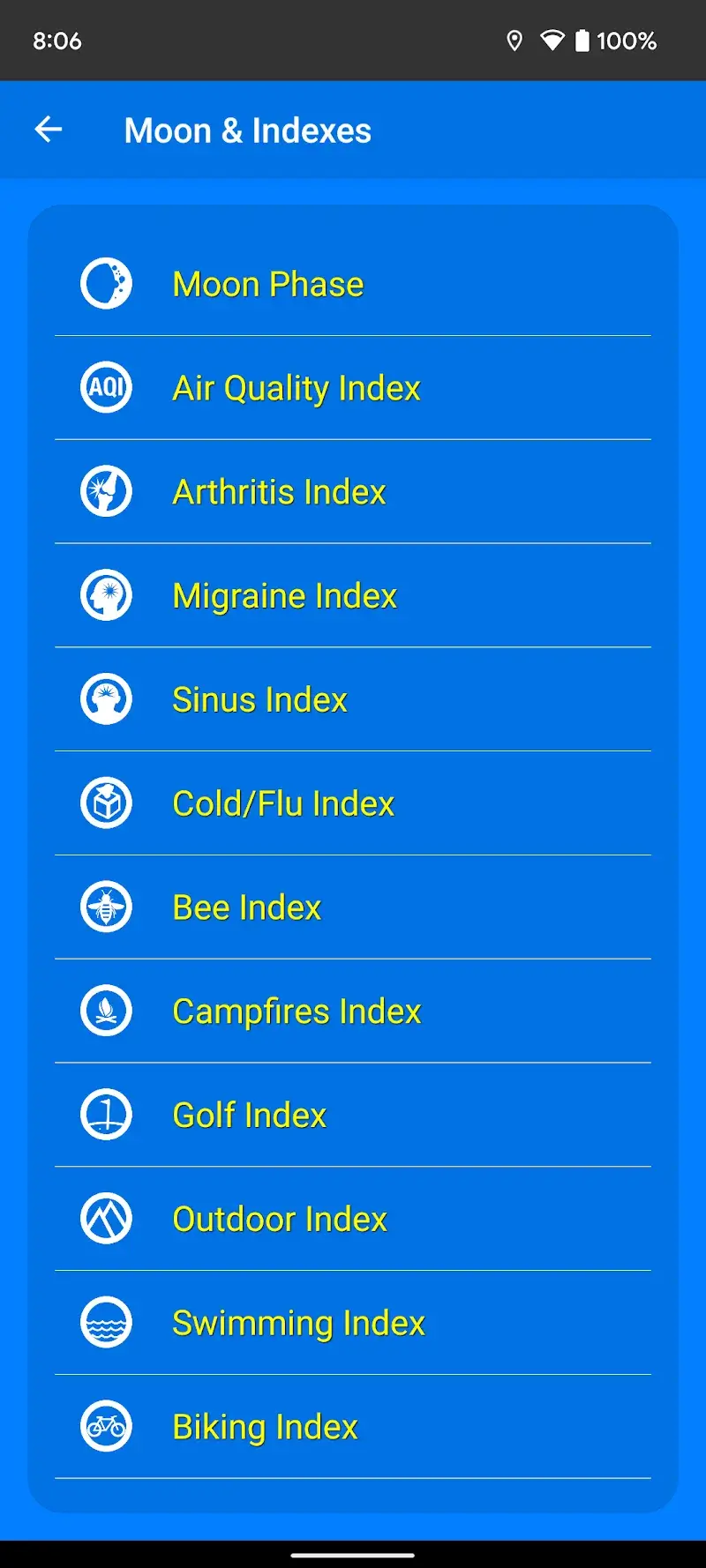Check the Cold/Flu Index
Image resolution: width=706 pixels, height=1568 pixels.
[283, 803]
